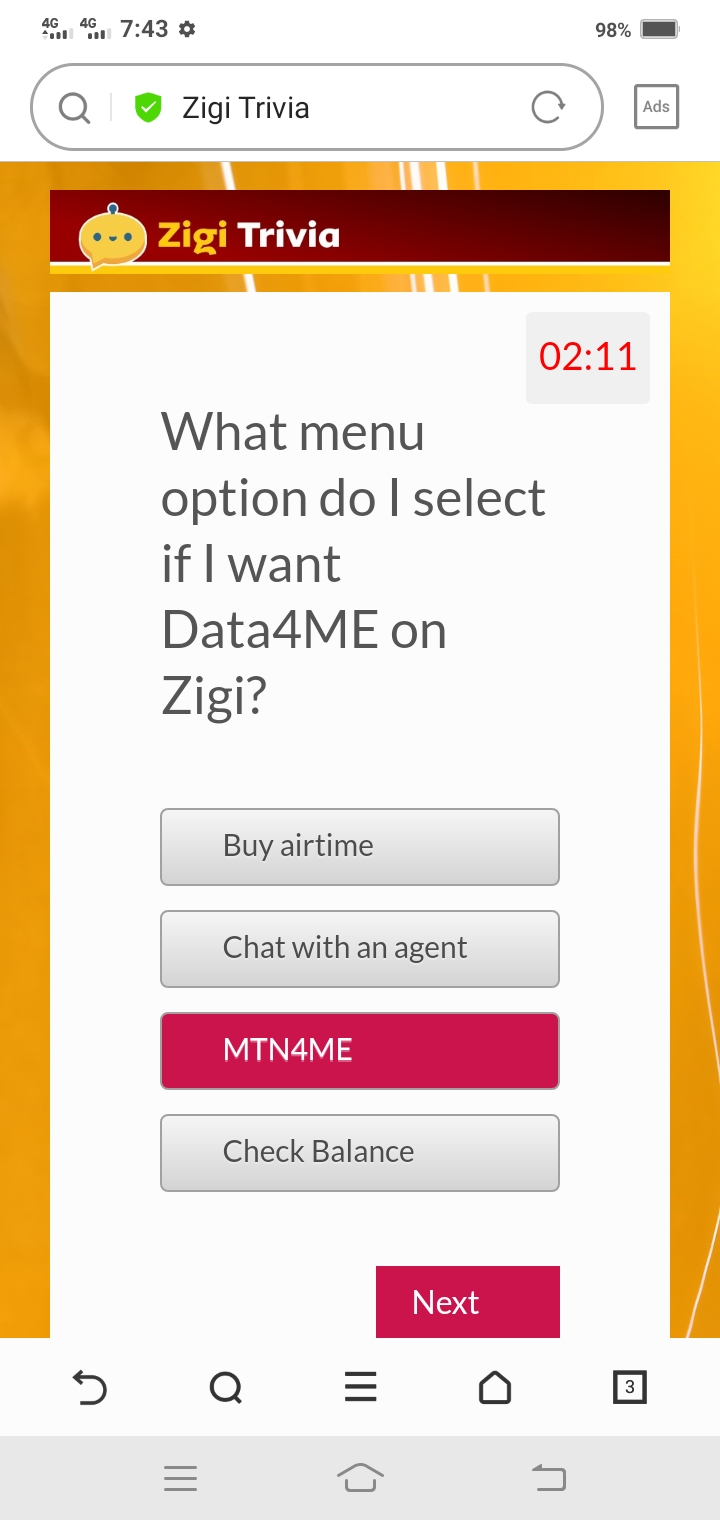The height and width of the screenshot is (1520, 720).
Task: Go to the browser home page
Action: click(495, 1387)
